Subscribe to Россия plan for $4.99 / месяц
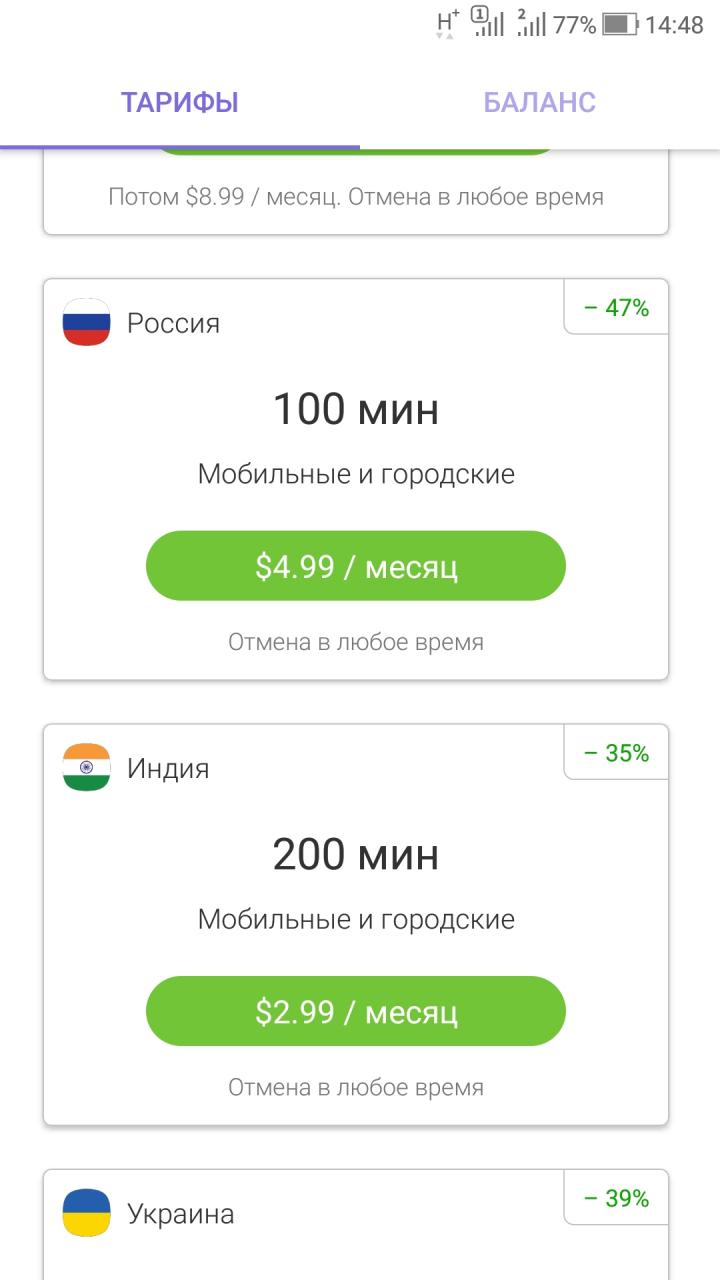Image resolution: width=720 pixels, height=1280 pixels. (x=355, y=566)
